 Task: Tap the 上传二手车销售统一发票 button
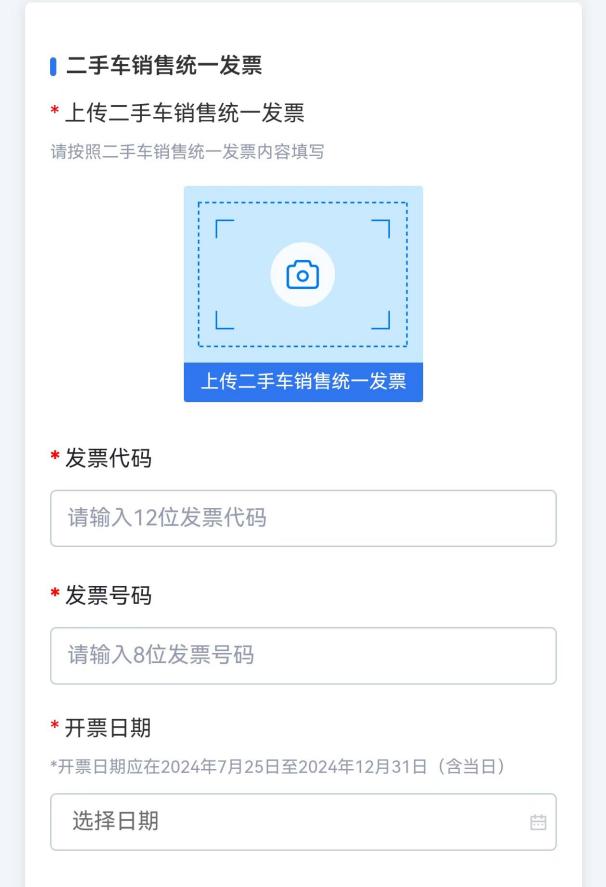pyautogui.click(x=303, y=382)
